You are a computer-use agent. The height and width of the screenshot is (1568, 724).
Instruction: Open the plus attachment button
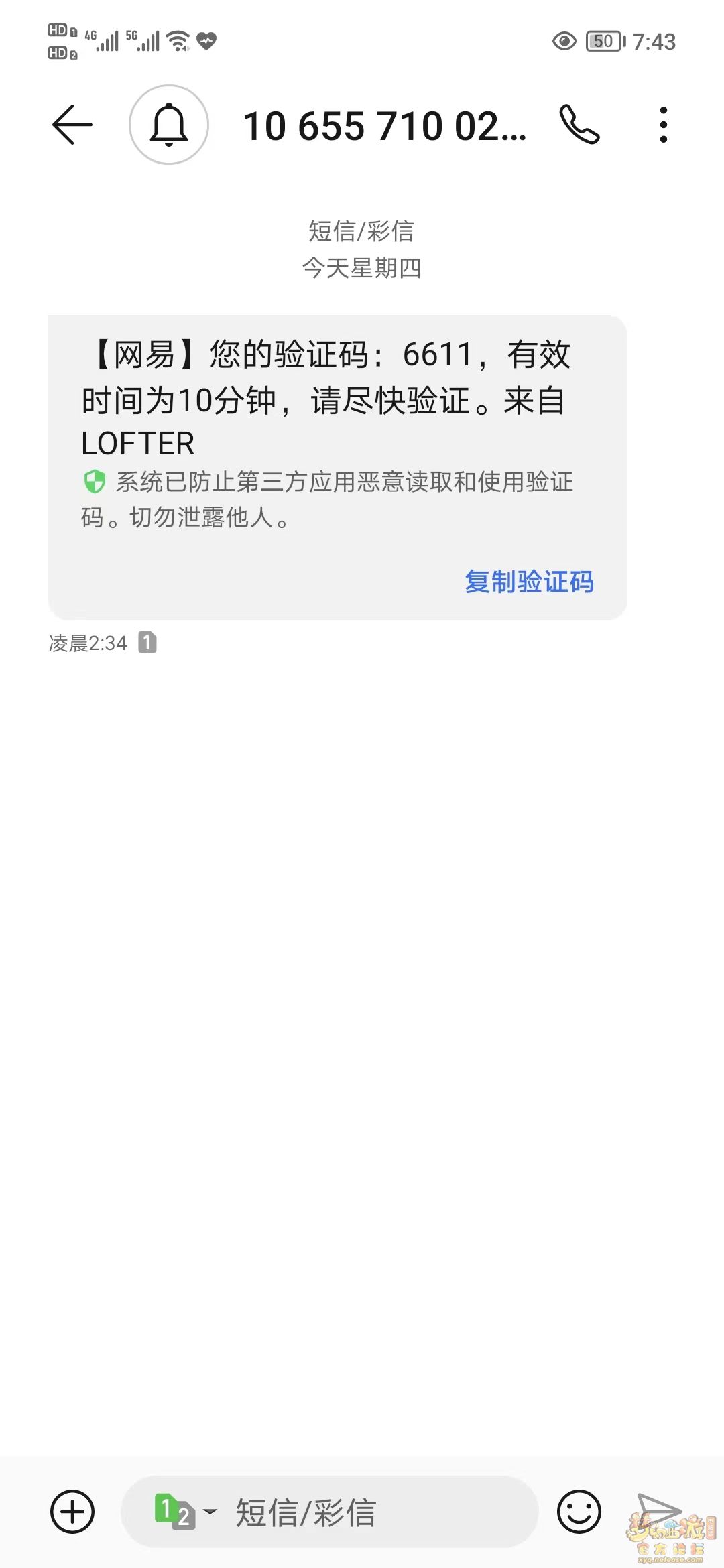[x=72, y=1511]
